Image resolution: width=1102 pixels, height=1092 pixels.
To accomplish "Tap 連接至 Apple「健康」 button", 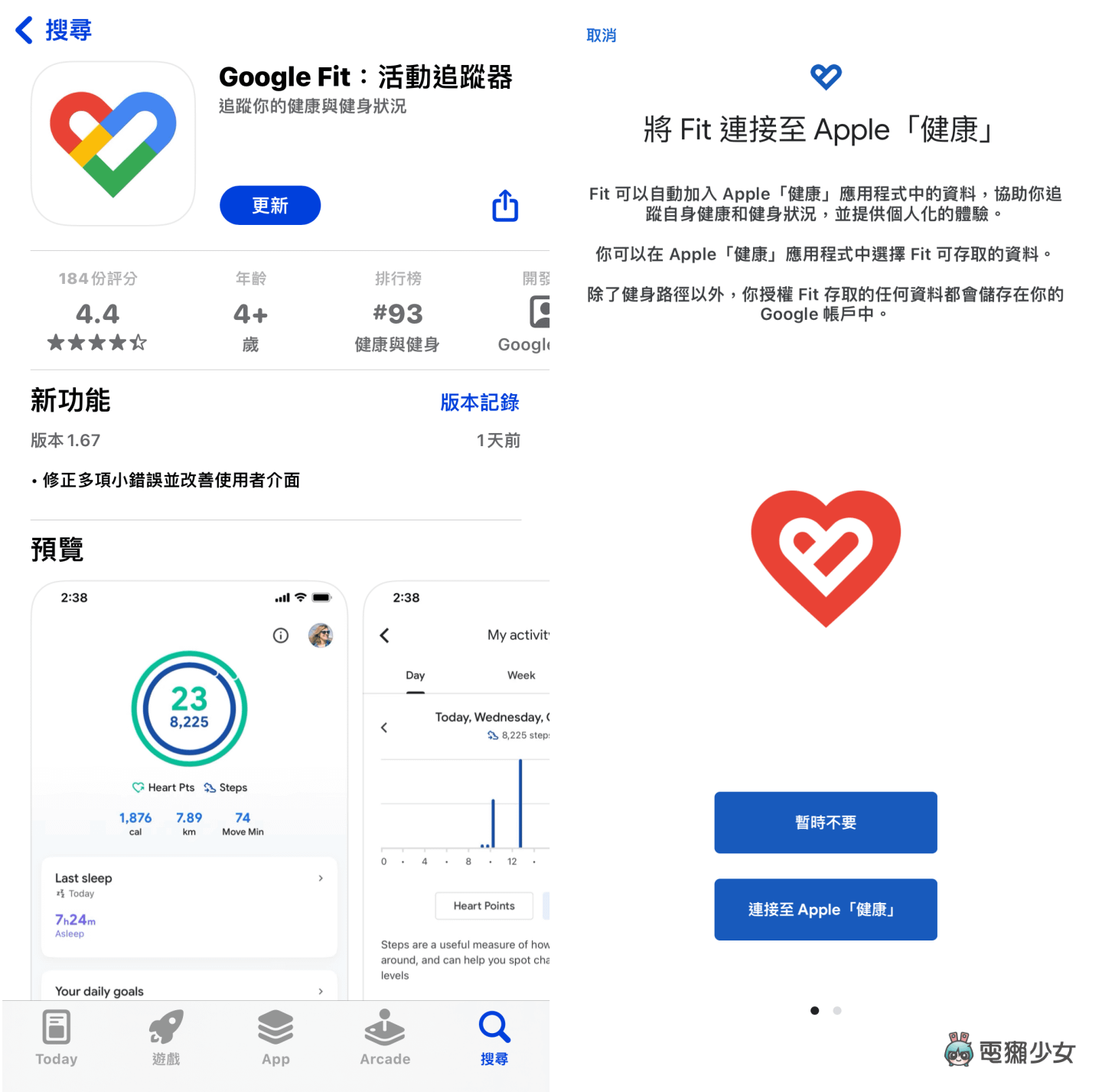I will click(x=825, y=909).
